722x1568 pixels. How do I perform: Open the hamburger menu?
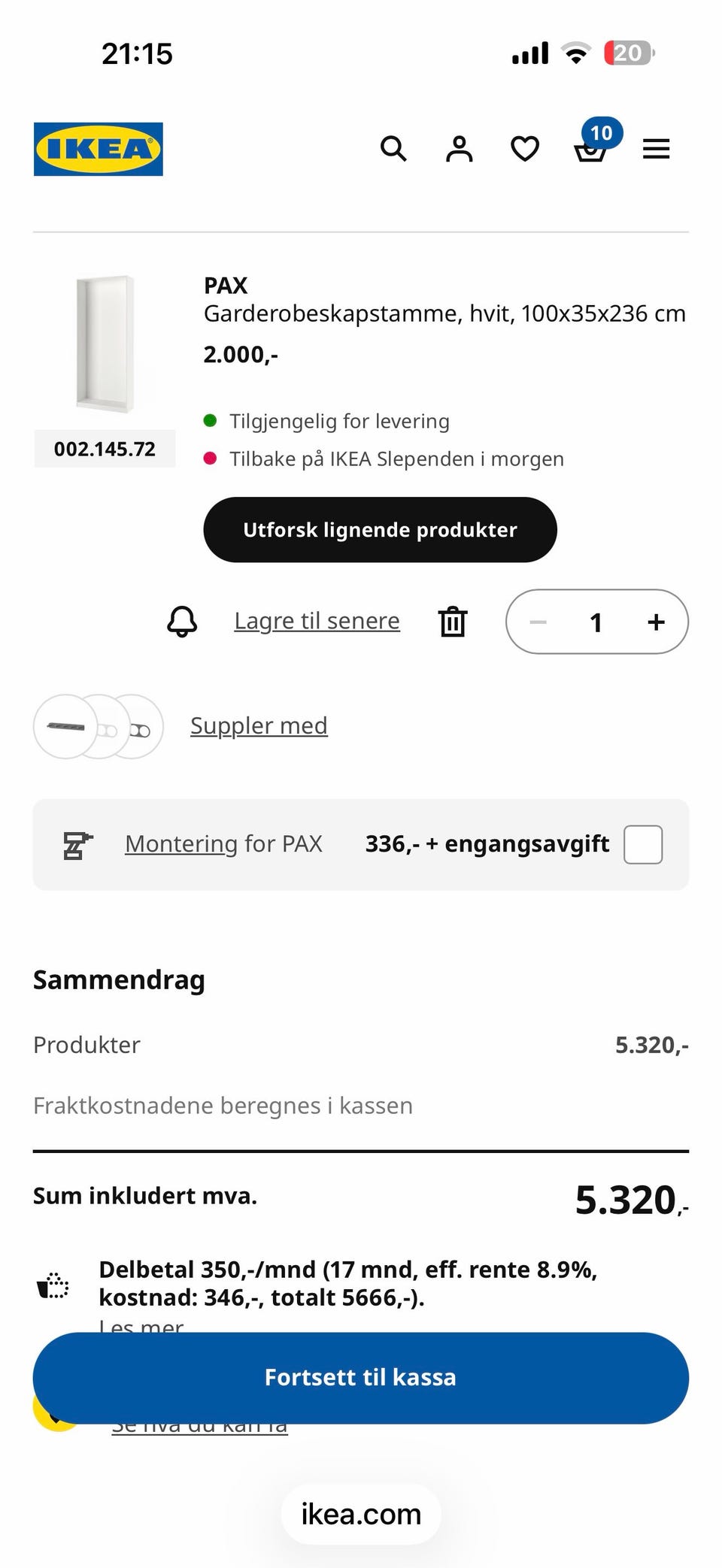[656, 149]
